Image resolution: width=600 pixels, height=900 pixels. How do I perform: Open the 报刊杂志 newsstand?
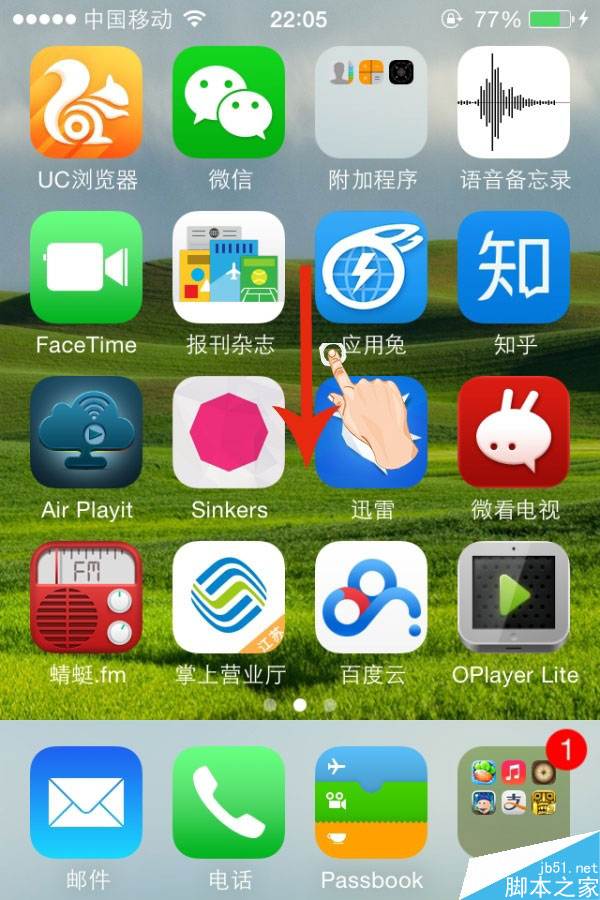tap(229, 267)
